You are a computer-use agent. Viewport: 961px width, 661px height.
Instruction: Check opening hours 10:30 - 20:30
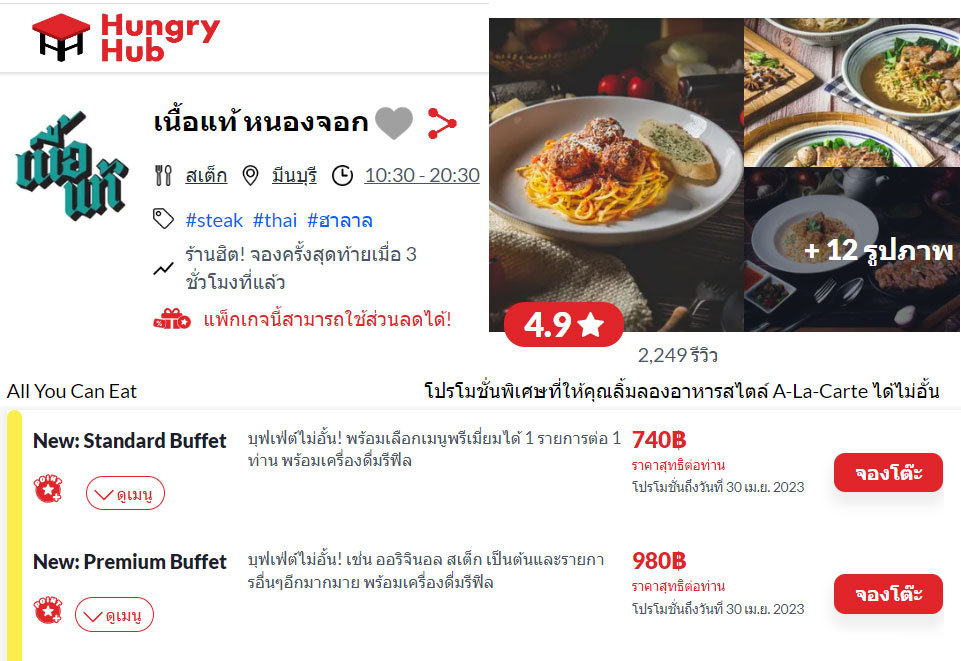coord(422,176)
